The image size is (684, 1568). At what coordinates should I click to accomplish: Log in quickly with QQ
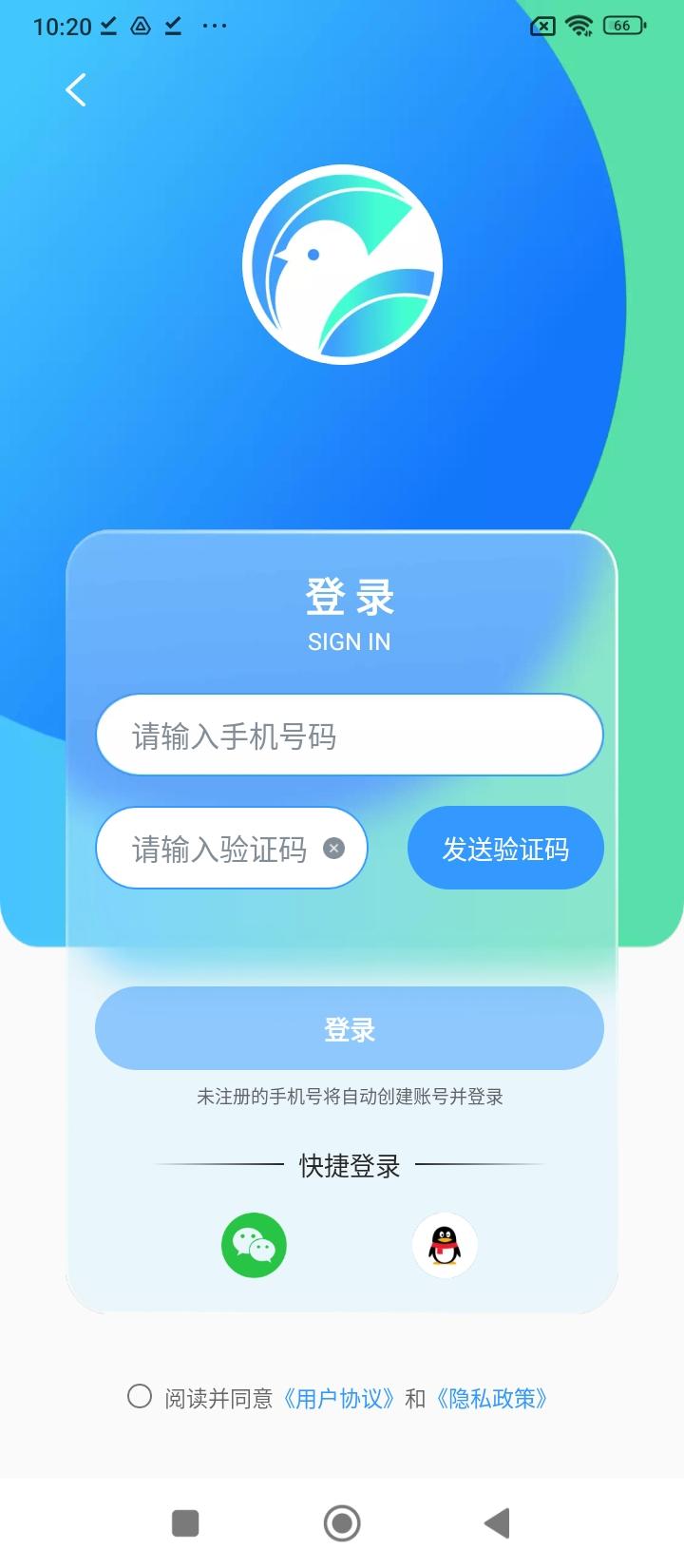[445, 1245]
